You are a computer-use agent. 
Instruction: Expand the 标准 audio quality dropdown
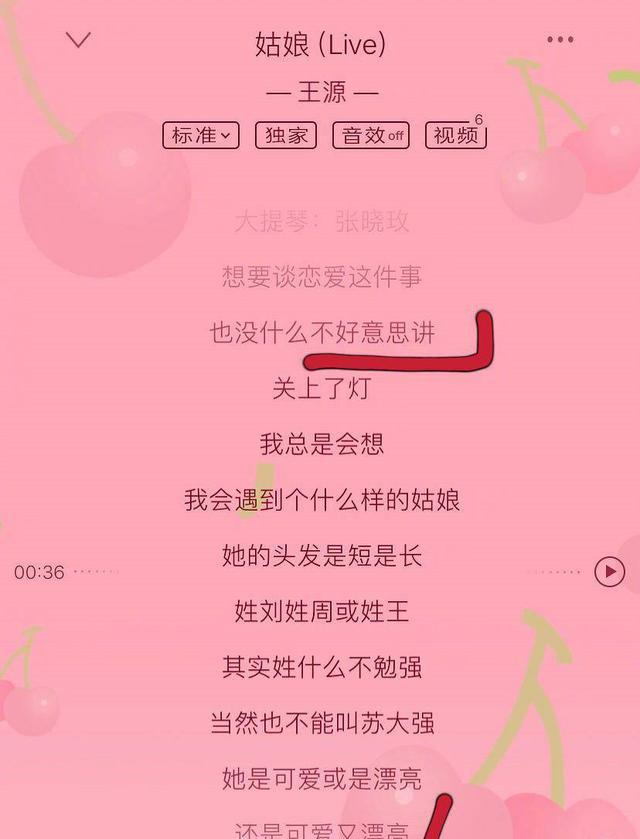click(201, 135)
